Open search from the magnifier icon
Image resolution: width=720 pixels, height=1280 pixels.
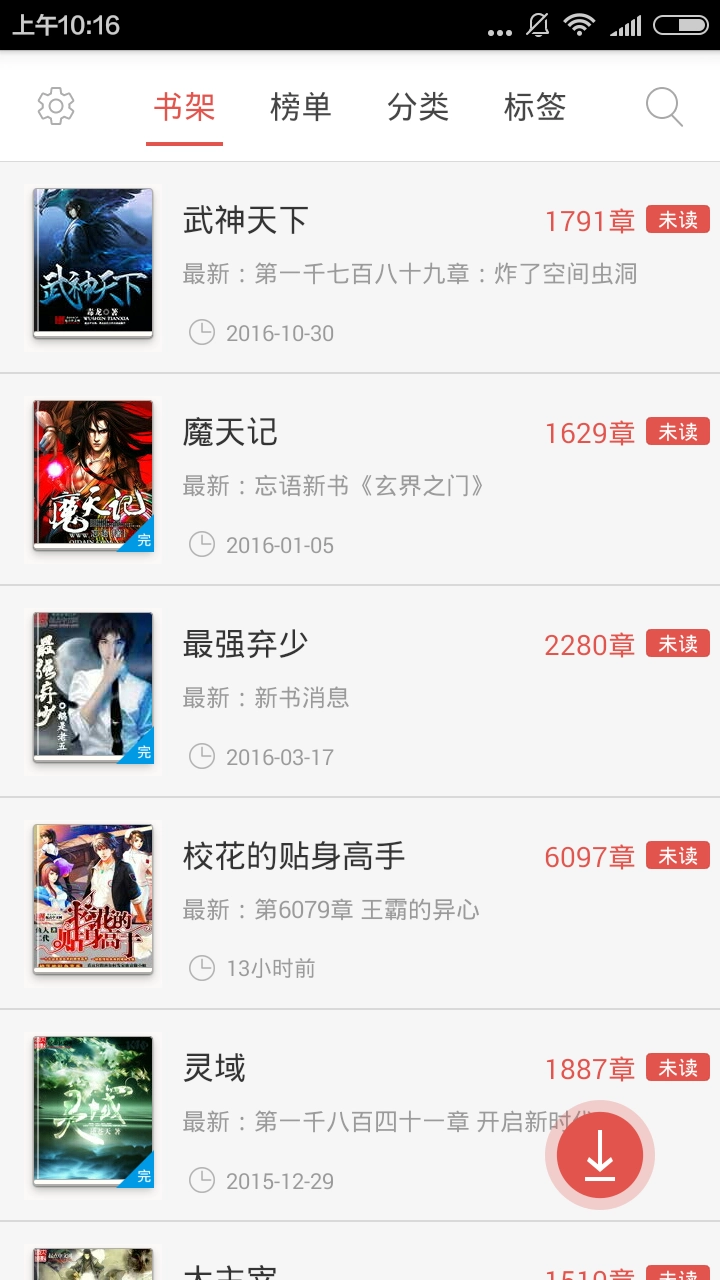click(663, 106)
